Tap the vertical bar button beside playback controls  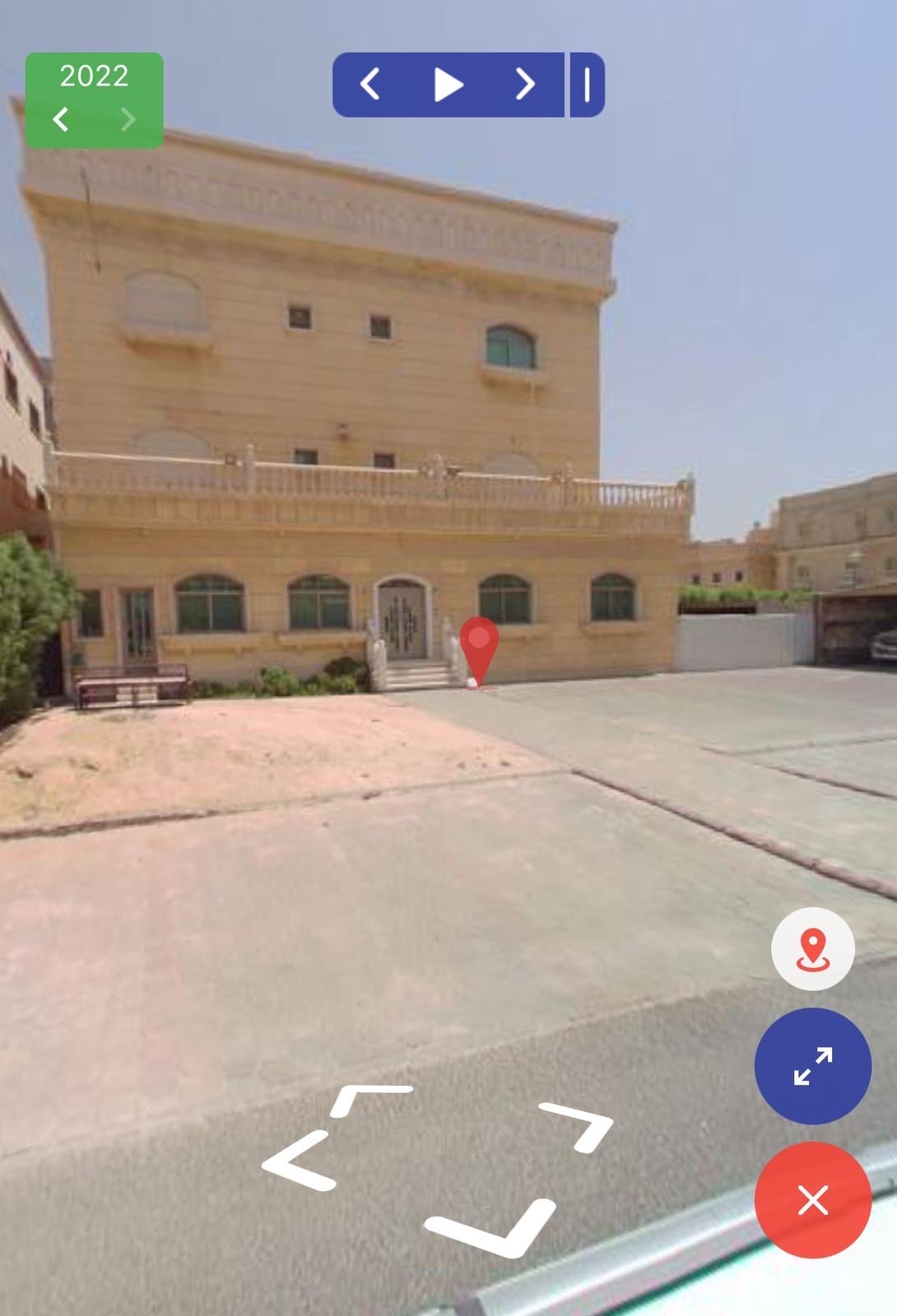587,85
